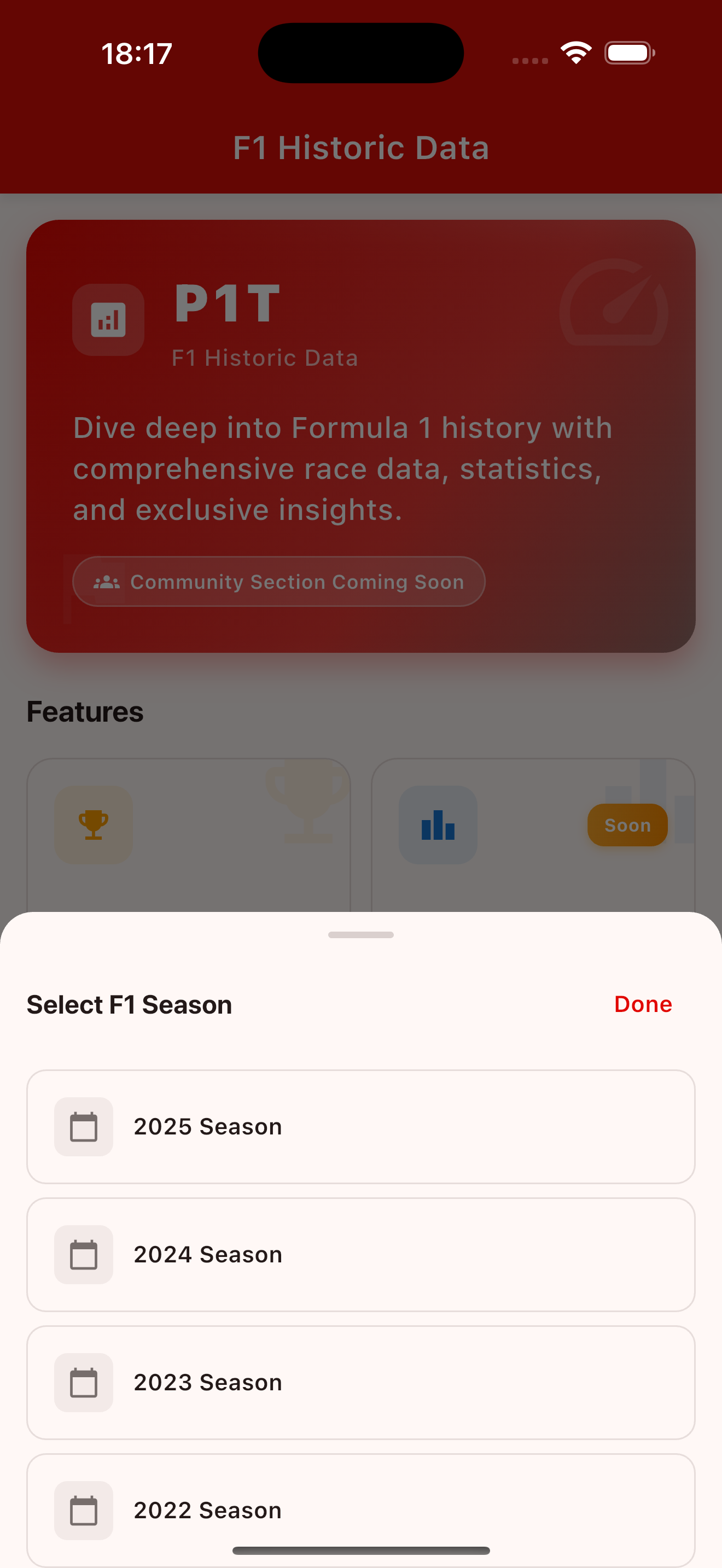
Task: Tap the calendar icon beside 2023 Season
Action: click(x=83, y=1382)
